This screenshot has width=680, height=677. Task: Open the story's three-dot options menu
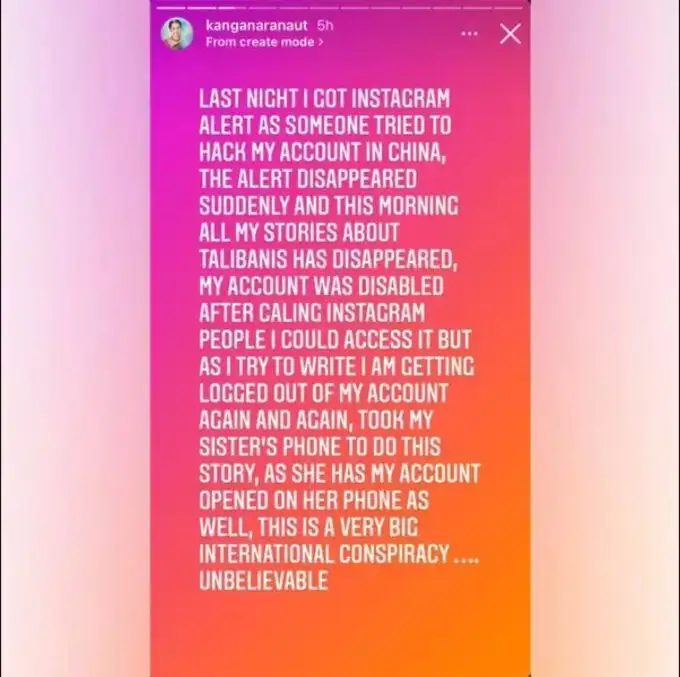(x=469, y=34)
